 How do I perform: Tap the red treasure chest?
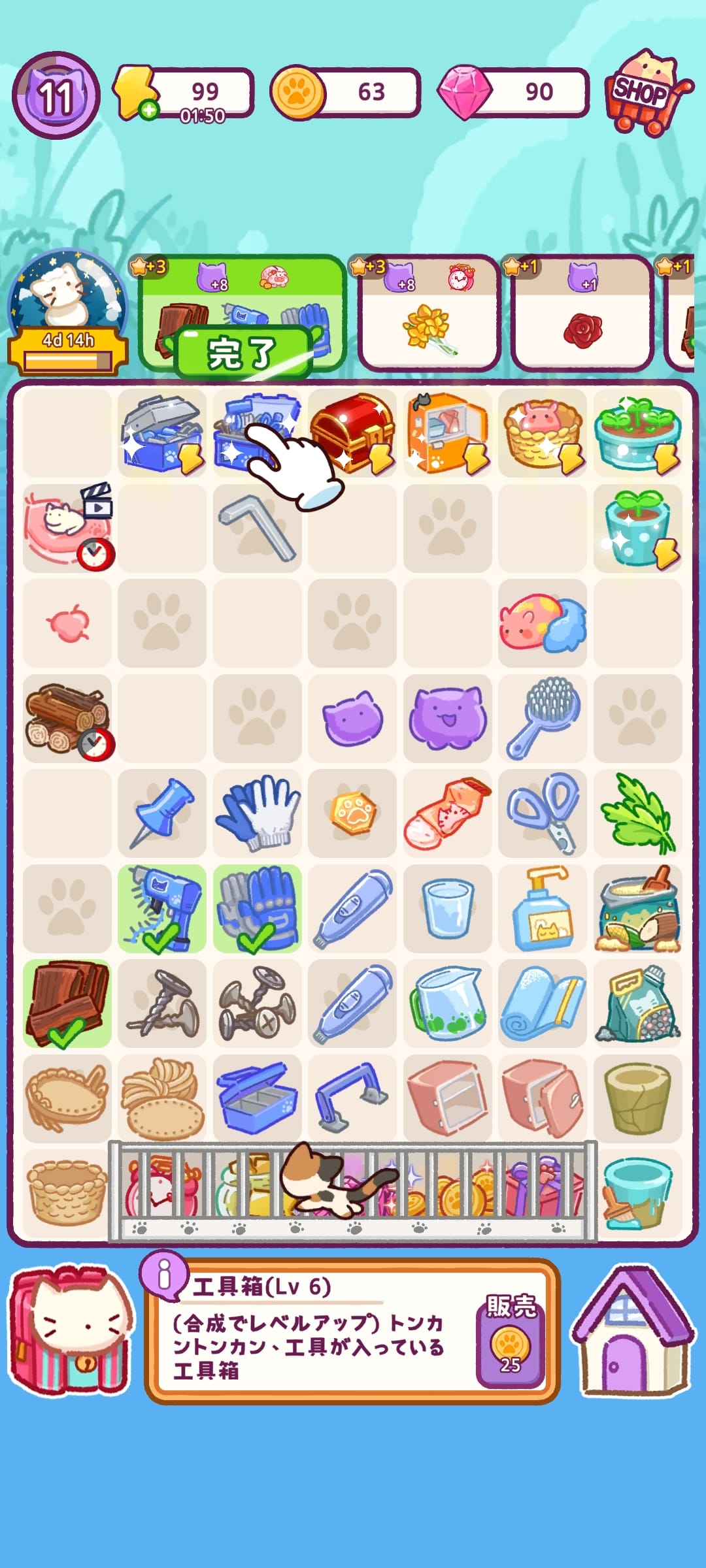tap(352, 431)
